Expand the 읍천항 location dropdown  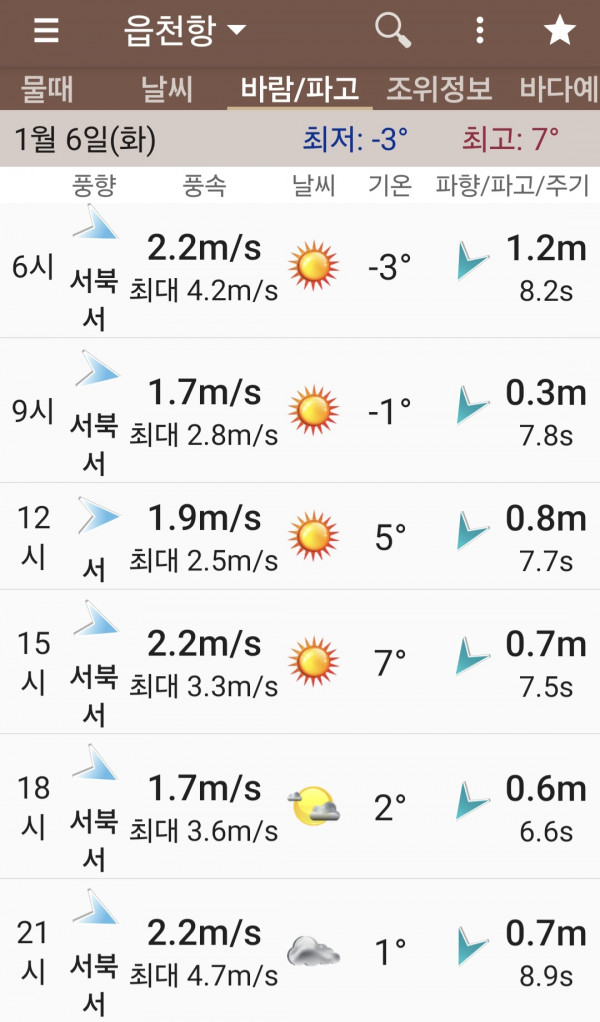point(185,31)
